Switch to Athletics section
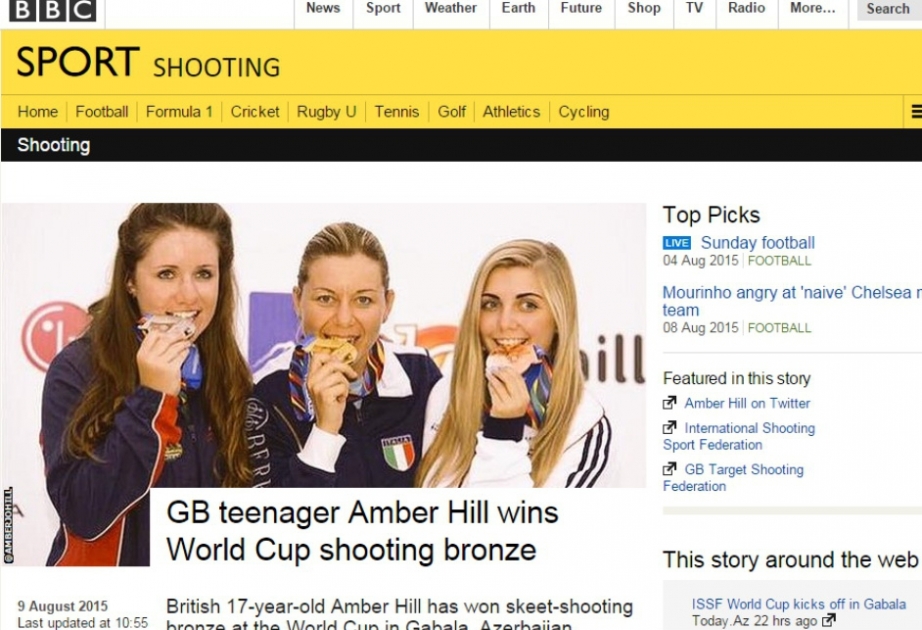 pyautogui.click(x=511, y=112)
